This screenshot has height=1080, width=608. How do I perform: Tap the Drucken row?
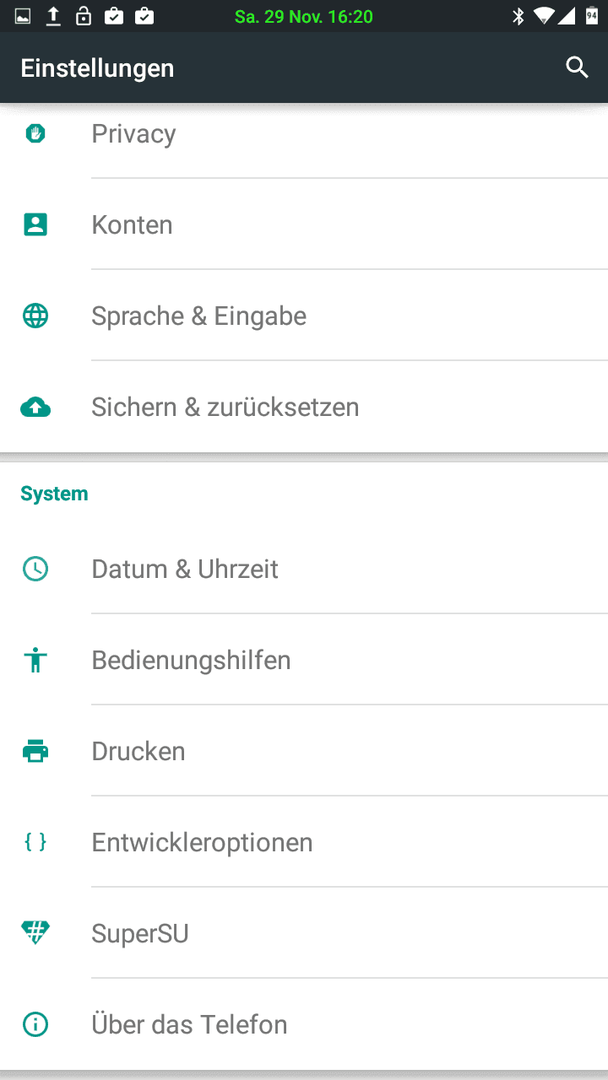pyautogui.click(x=304, y=751)
